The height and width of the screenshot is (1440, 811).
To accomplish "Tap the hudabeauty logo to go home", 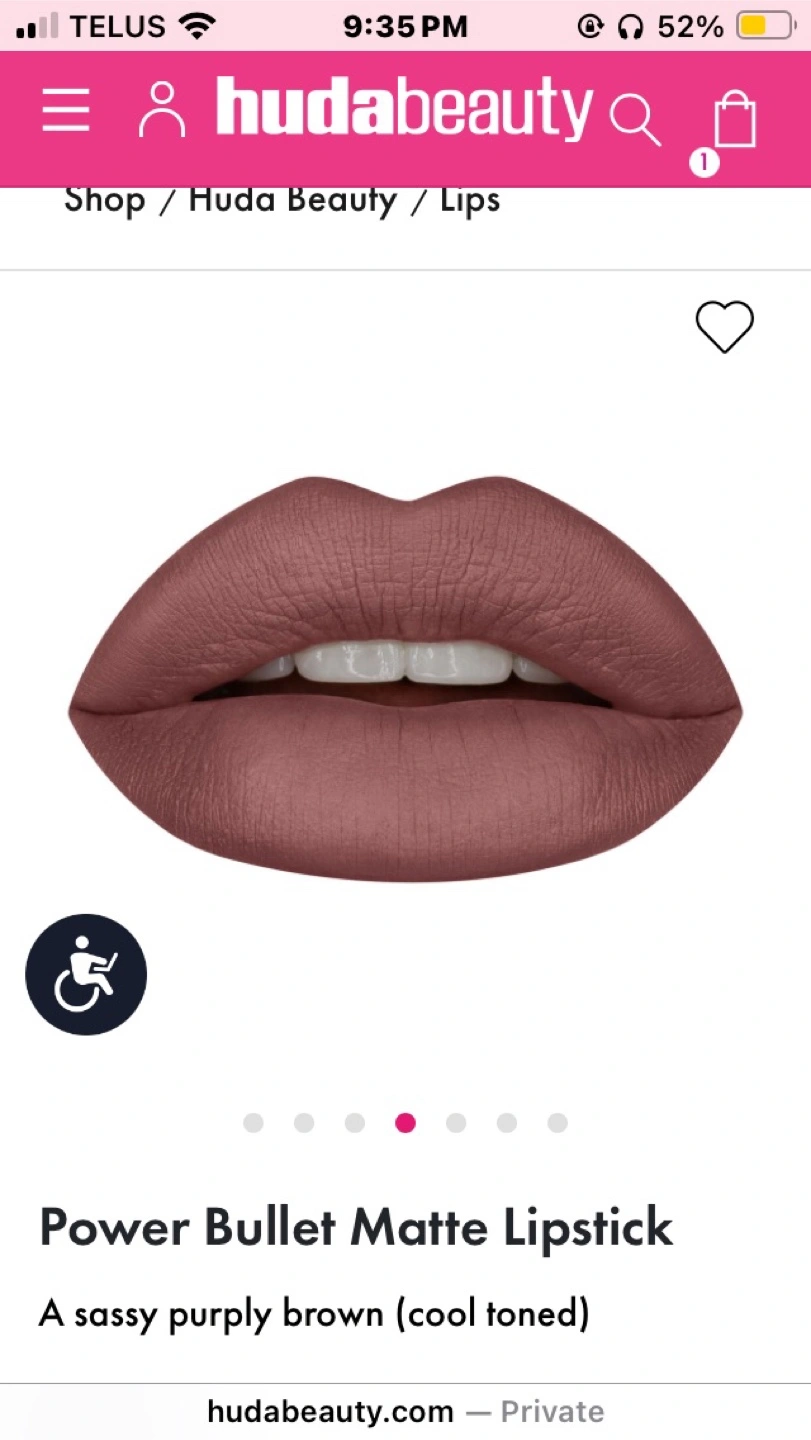I will tap(404, 110).
